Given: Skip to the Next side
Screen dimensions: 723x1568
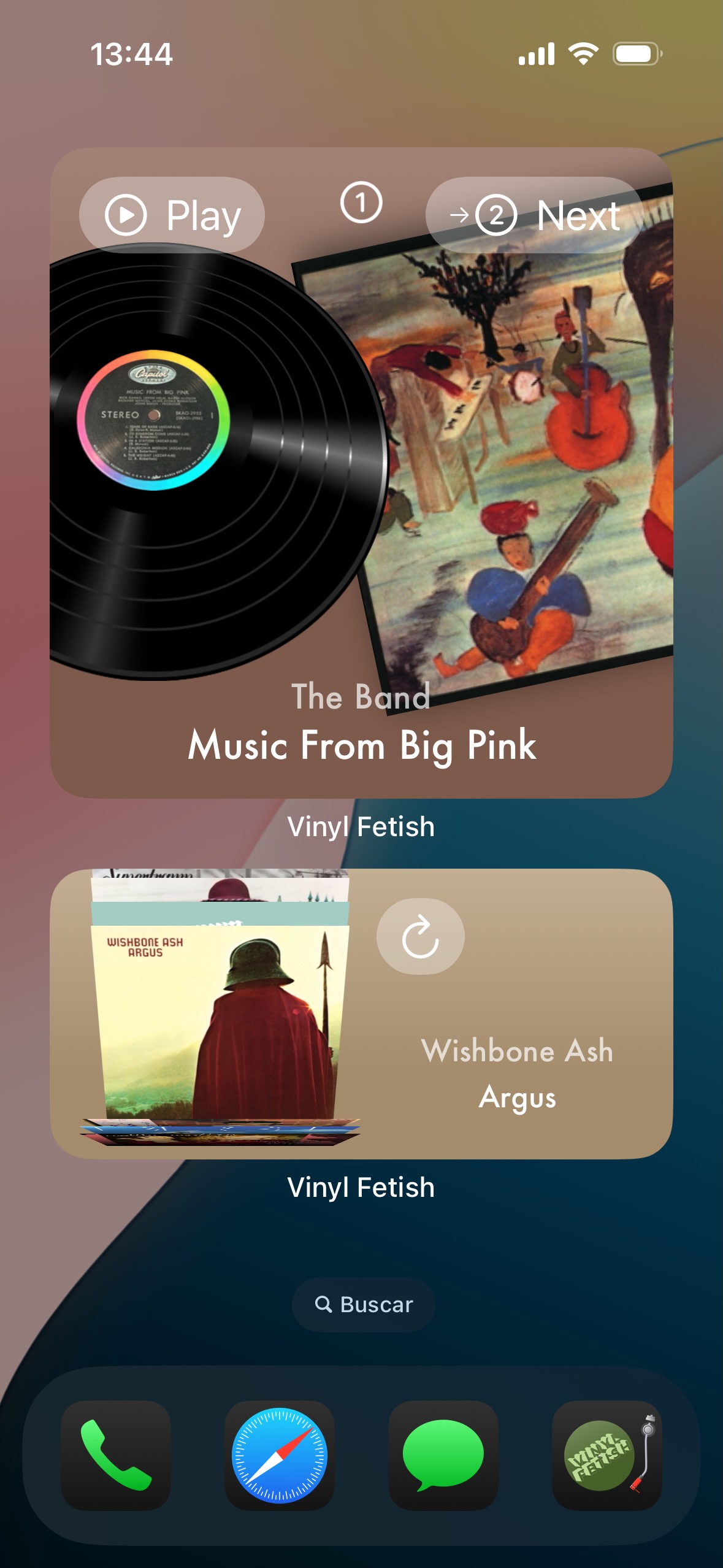Looking at the screenshot, I should point(534,215).
